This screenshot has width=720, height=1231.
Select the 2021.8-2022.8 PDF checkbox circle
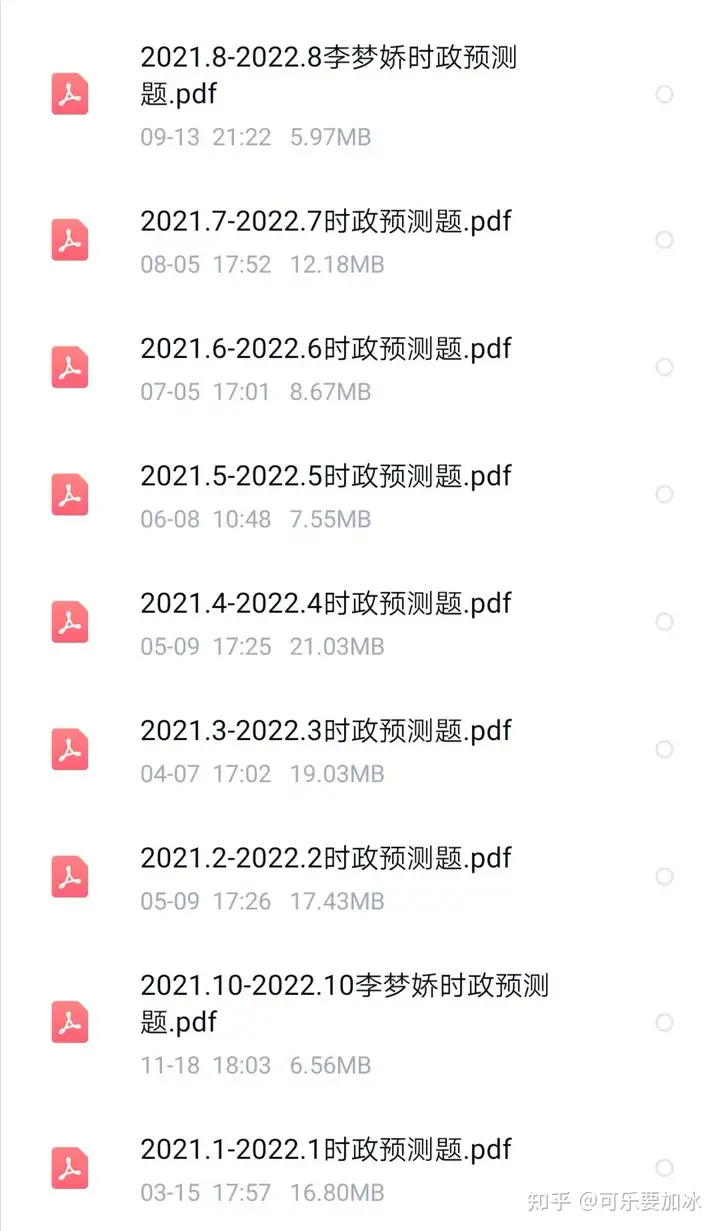[664, 95]
